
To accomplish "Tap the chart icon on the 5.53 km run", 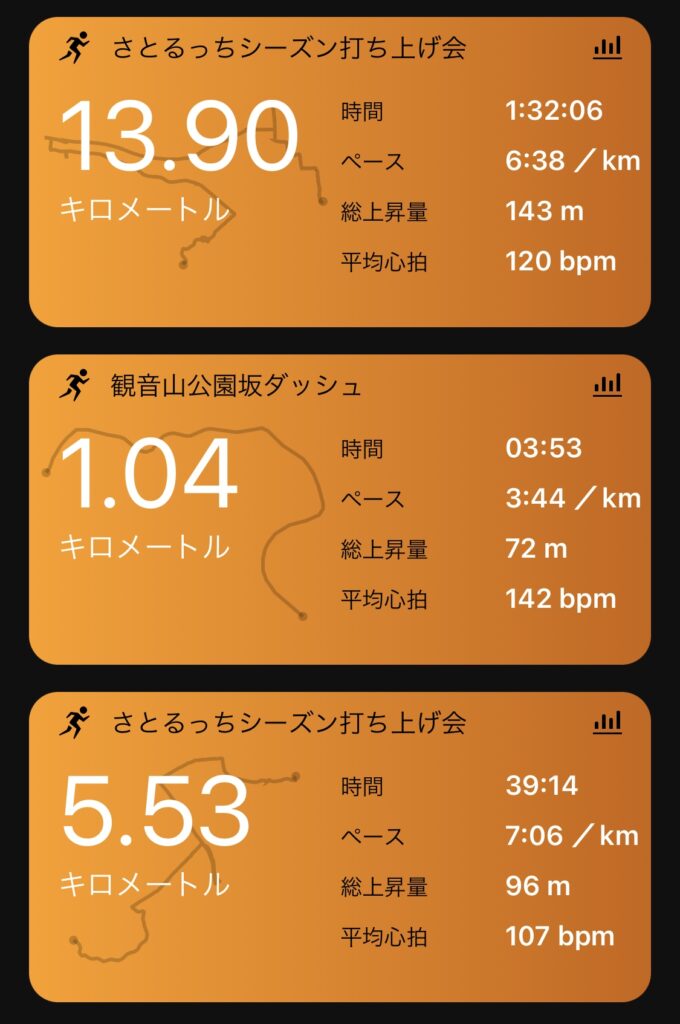I will pos(607,721).
